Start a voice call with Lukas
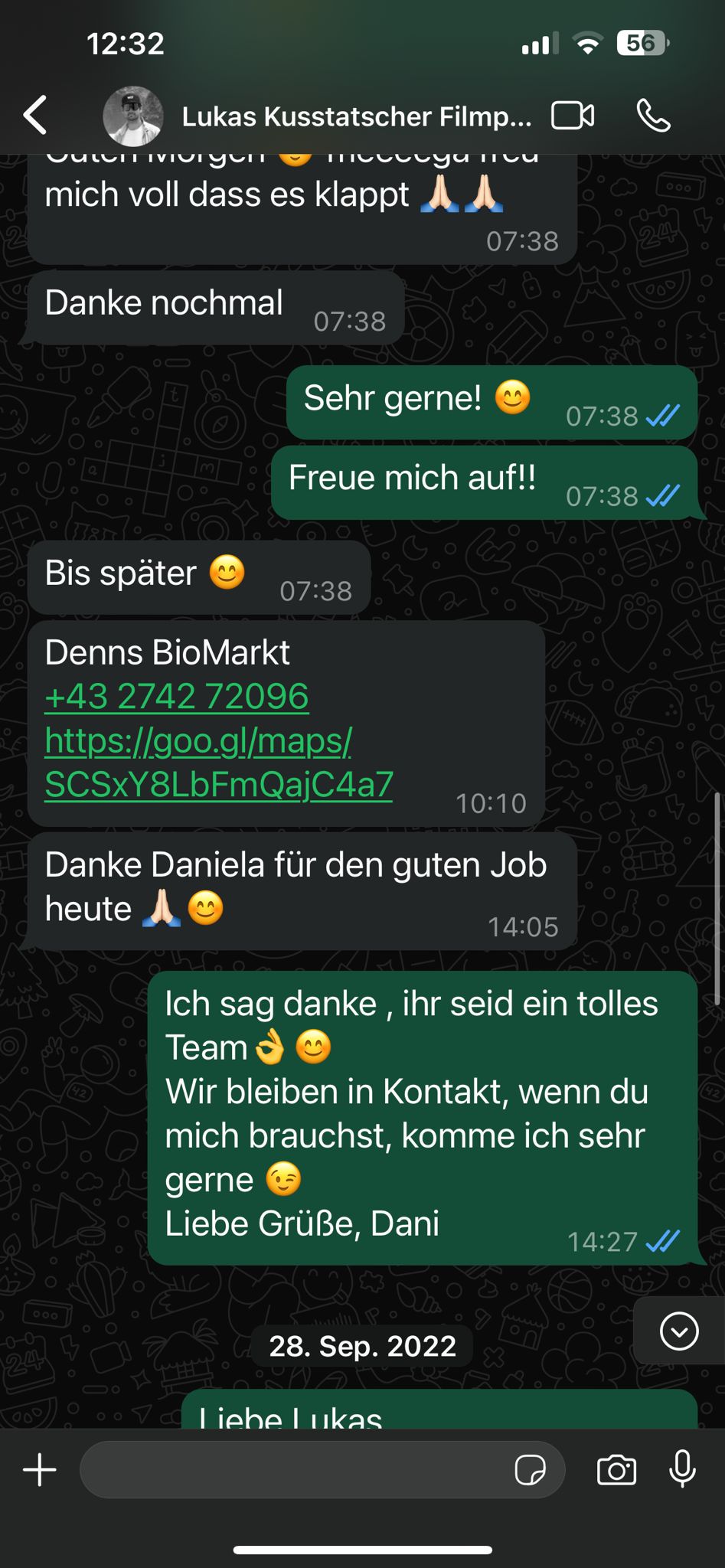Screen dimensions: 725x1568 tap(653, 116)
